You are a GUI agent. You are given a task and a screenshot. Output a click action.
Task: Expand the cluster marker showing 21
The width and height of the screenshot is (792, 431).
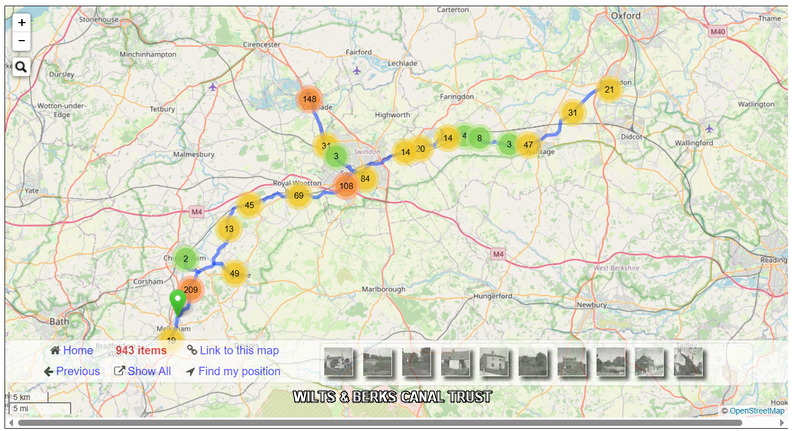[609, 89]
